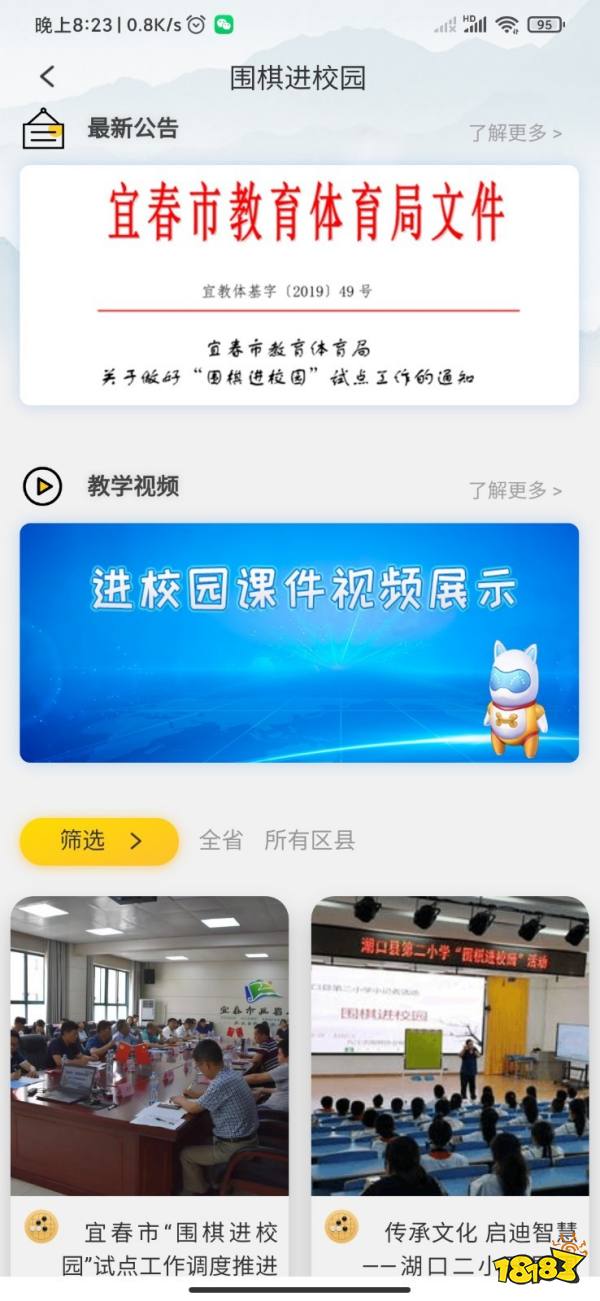The height and width of the screenshot is (1301, 600).
Task: Open the 进校园课件视频展示 banner
Action: click(x=299, y=642)
